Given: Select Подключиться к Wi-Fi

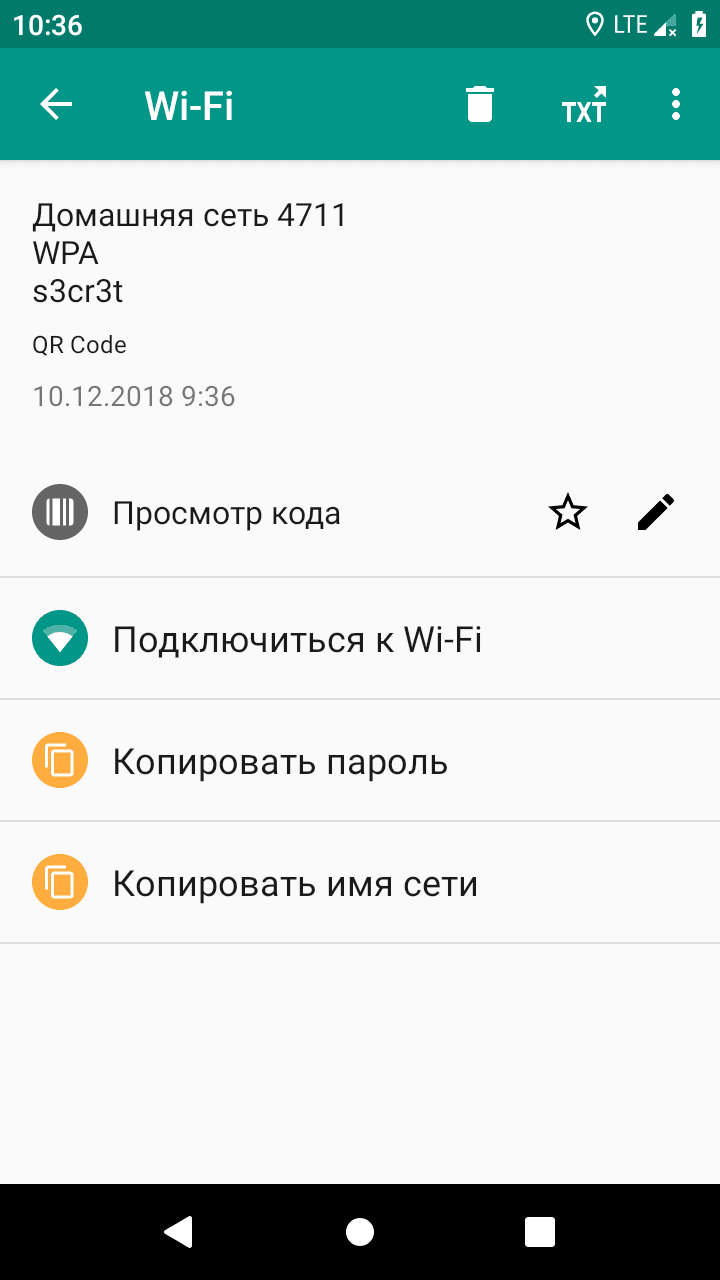Looking at the screenshot, I should 297,639.
